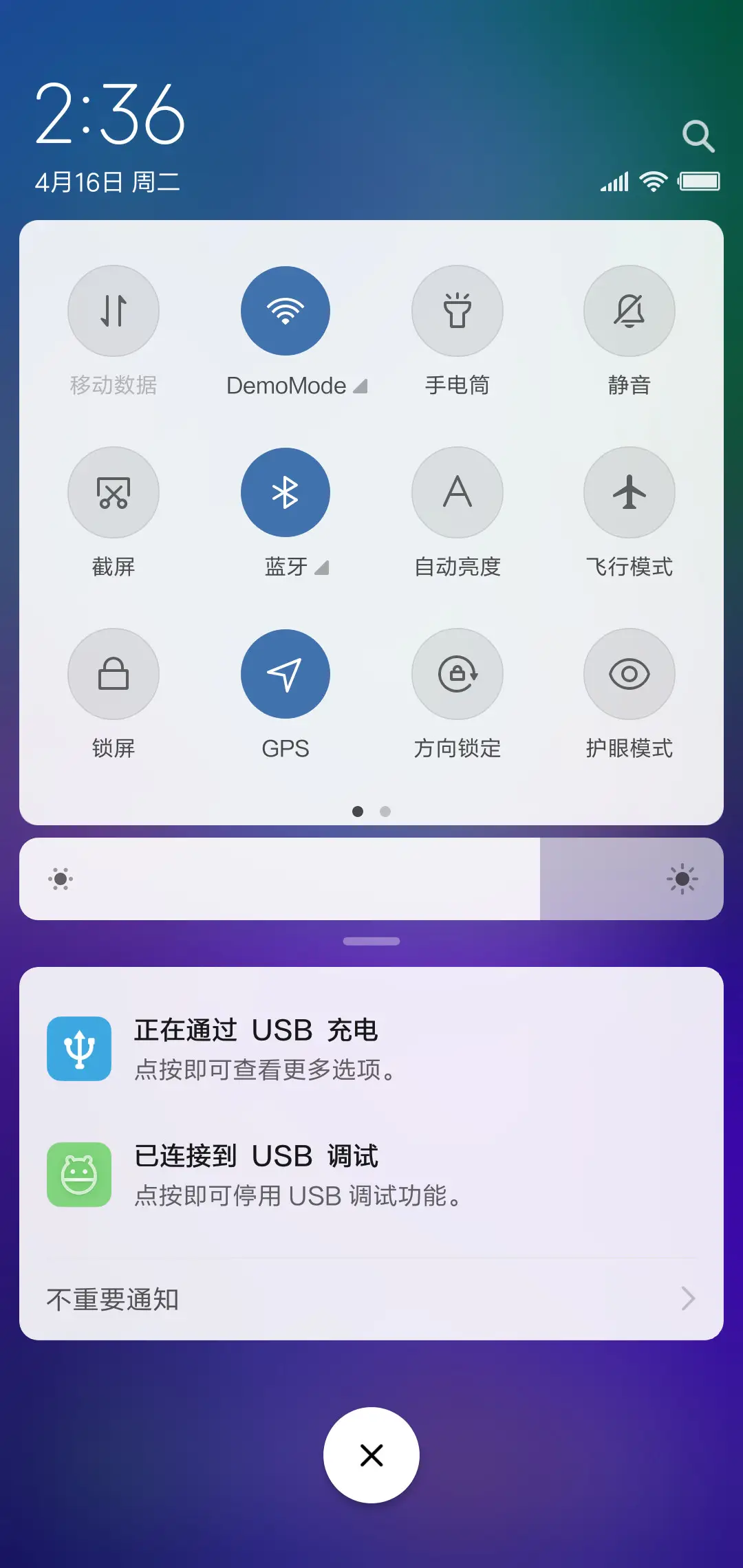Image resolution: width=743 pixels, height=1568 pixels.
Task: Turn on eye protection mode (护眼模式)
Action: tap(629, 674)
